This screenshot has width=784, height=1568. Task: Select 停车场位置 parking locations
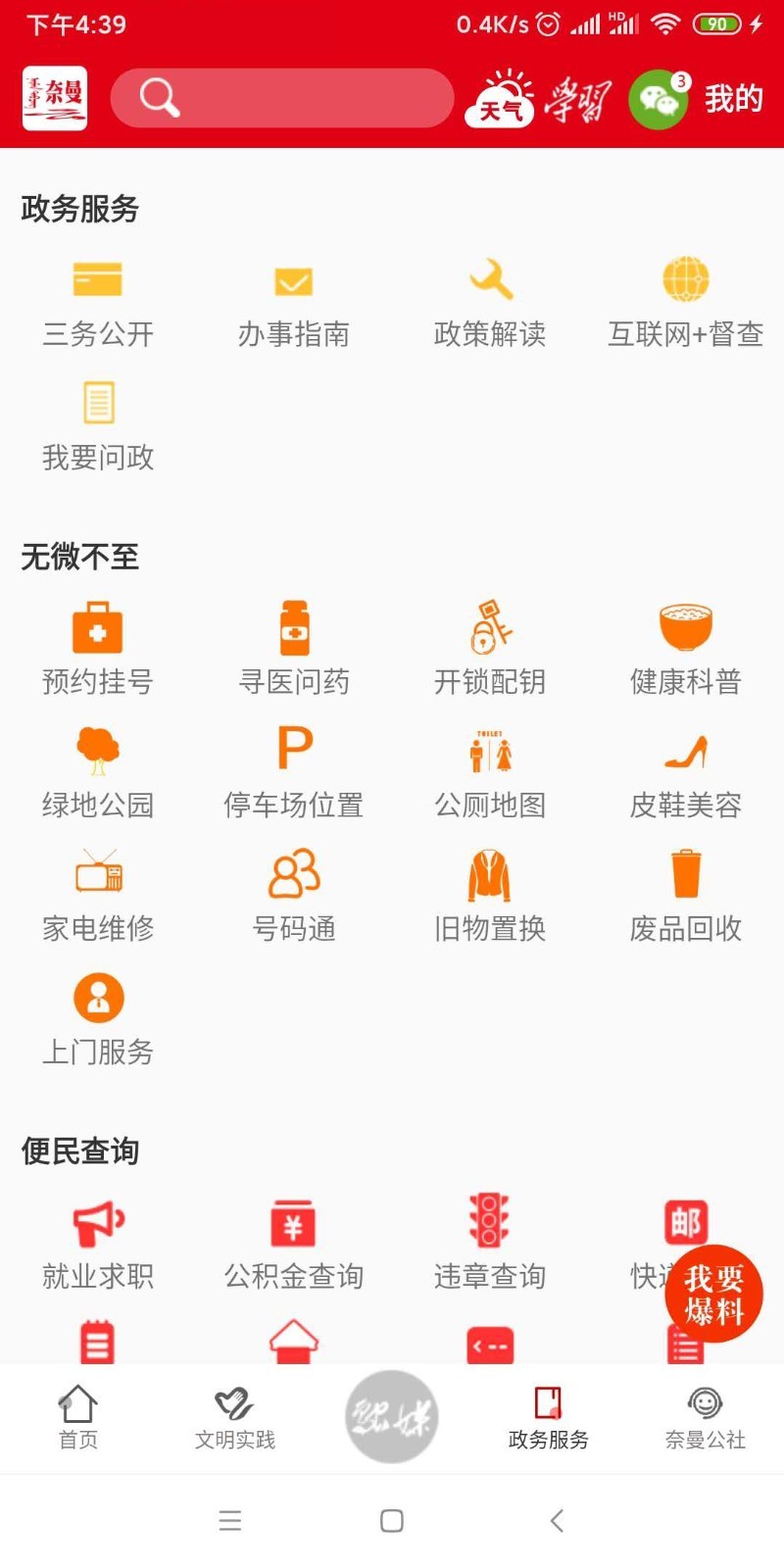(294, 772)
